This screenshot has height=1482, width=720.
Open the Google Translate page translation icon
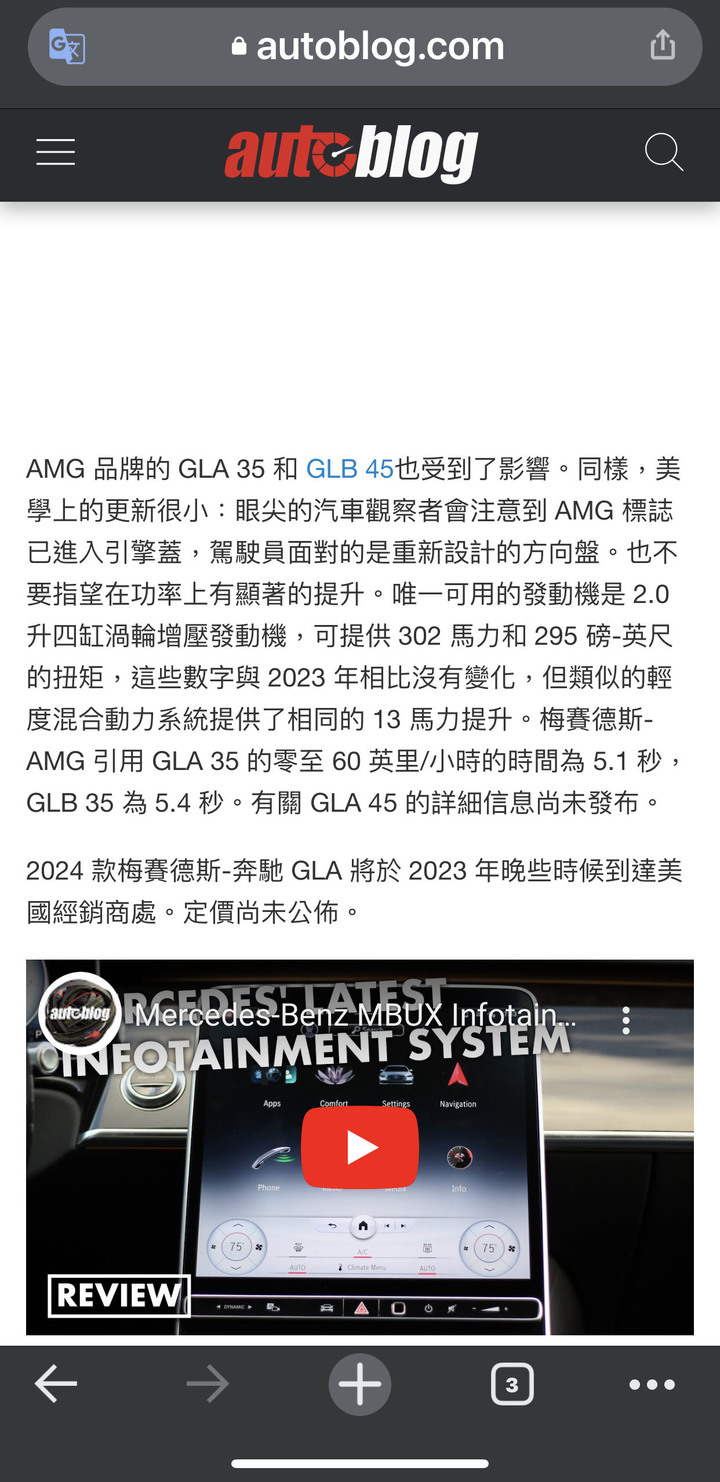(x=64, y=46)
